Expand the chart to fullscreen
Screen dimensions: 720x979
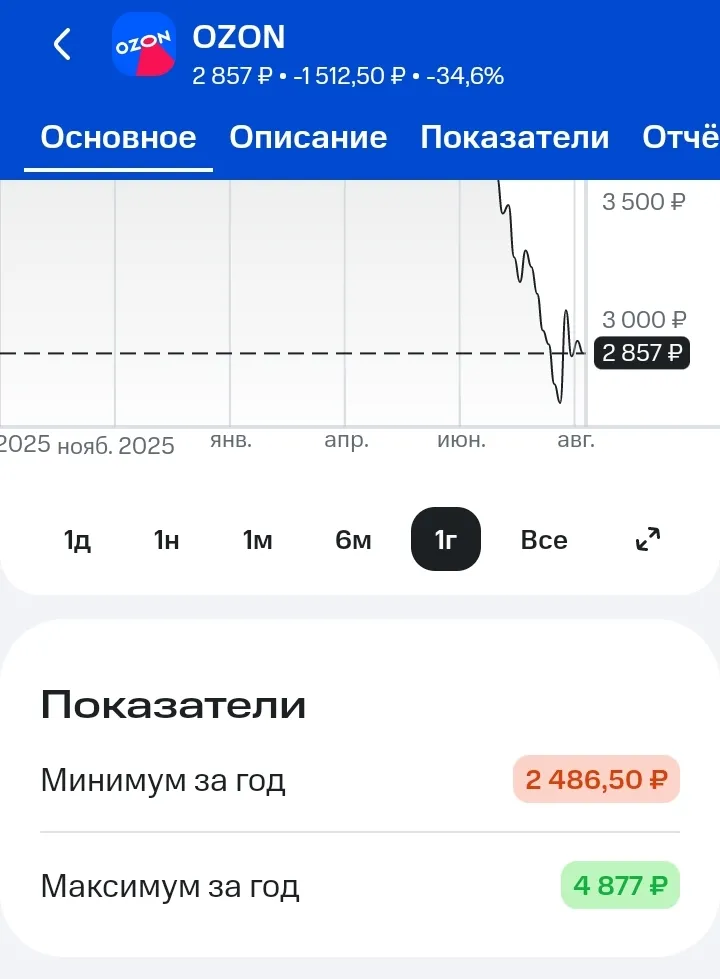click(648, 539)
